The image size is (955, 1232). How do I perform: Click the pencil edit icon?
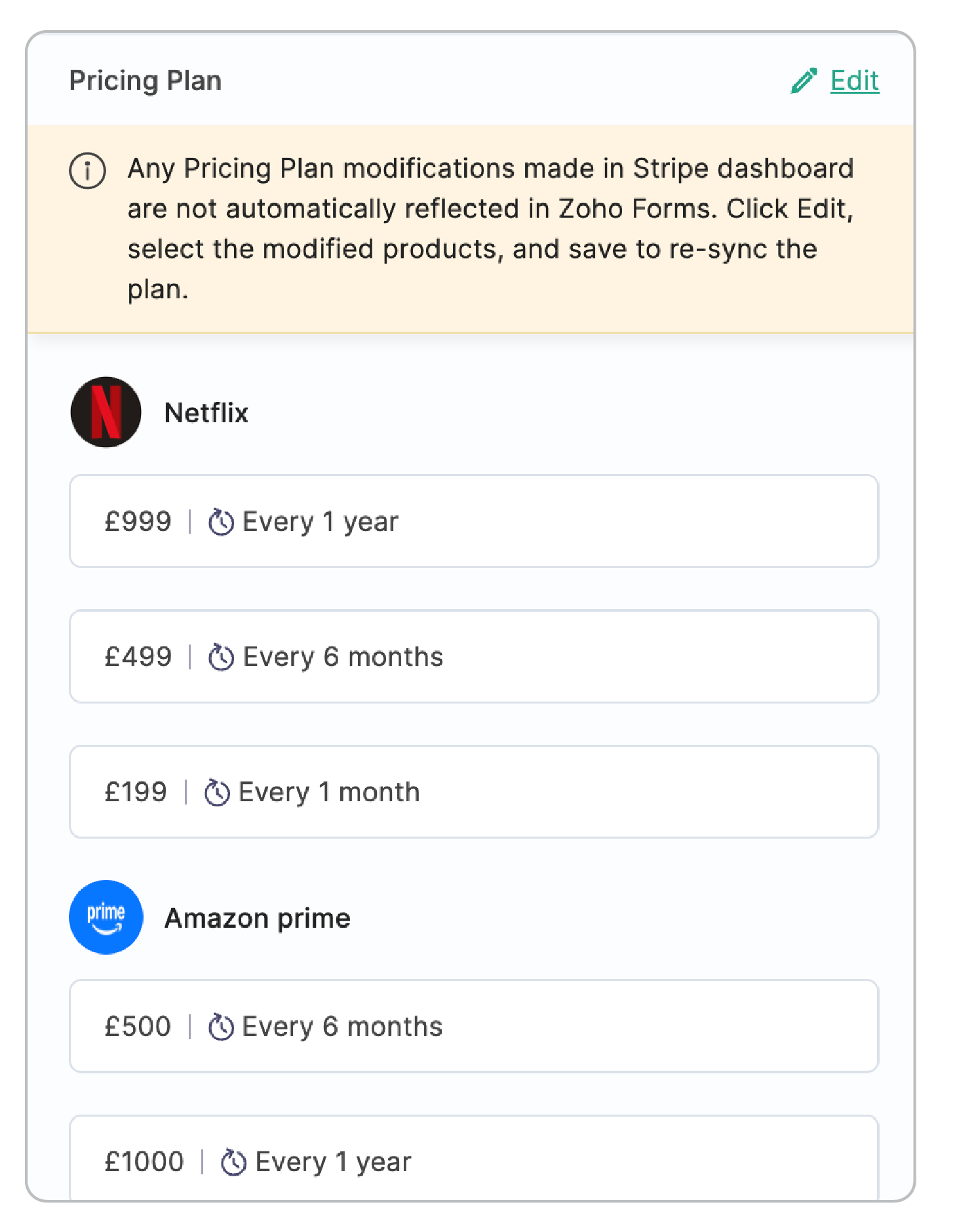click(802, 81)
